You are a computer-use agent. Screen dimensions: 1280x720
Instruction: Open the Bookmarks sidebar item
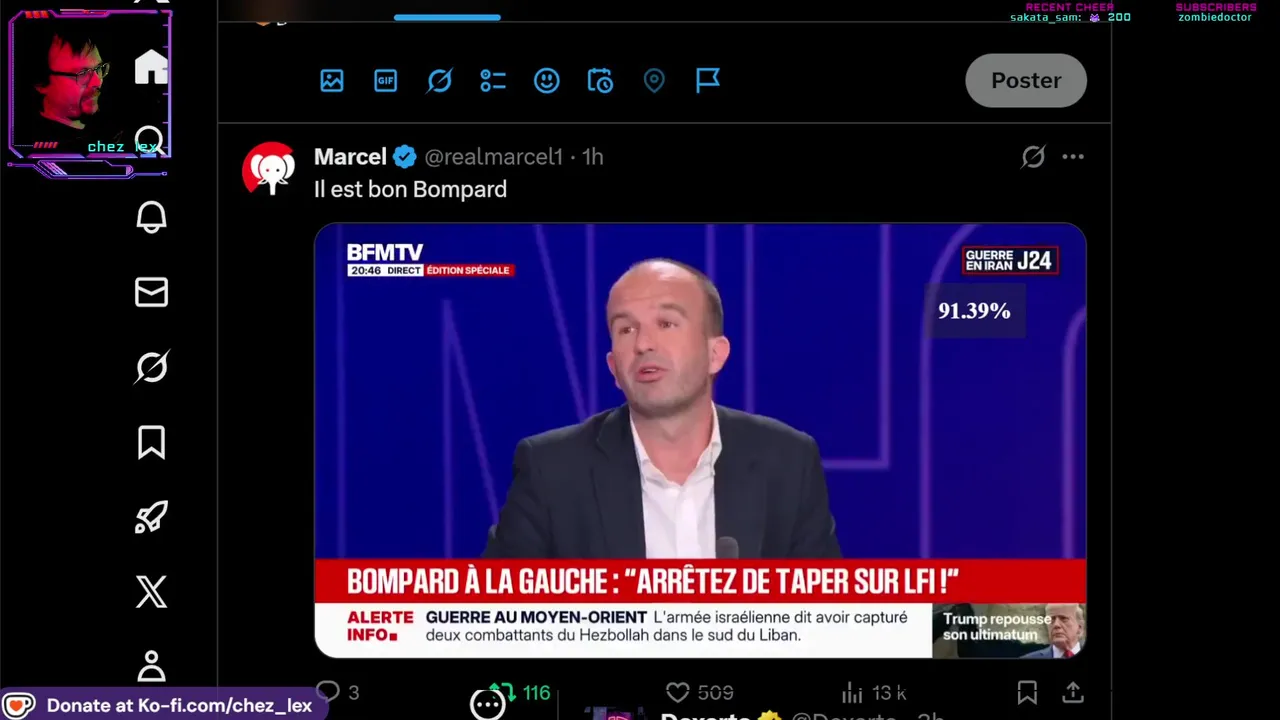pos(152,442)
